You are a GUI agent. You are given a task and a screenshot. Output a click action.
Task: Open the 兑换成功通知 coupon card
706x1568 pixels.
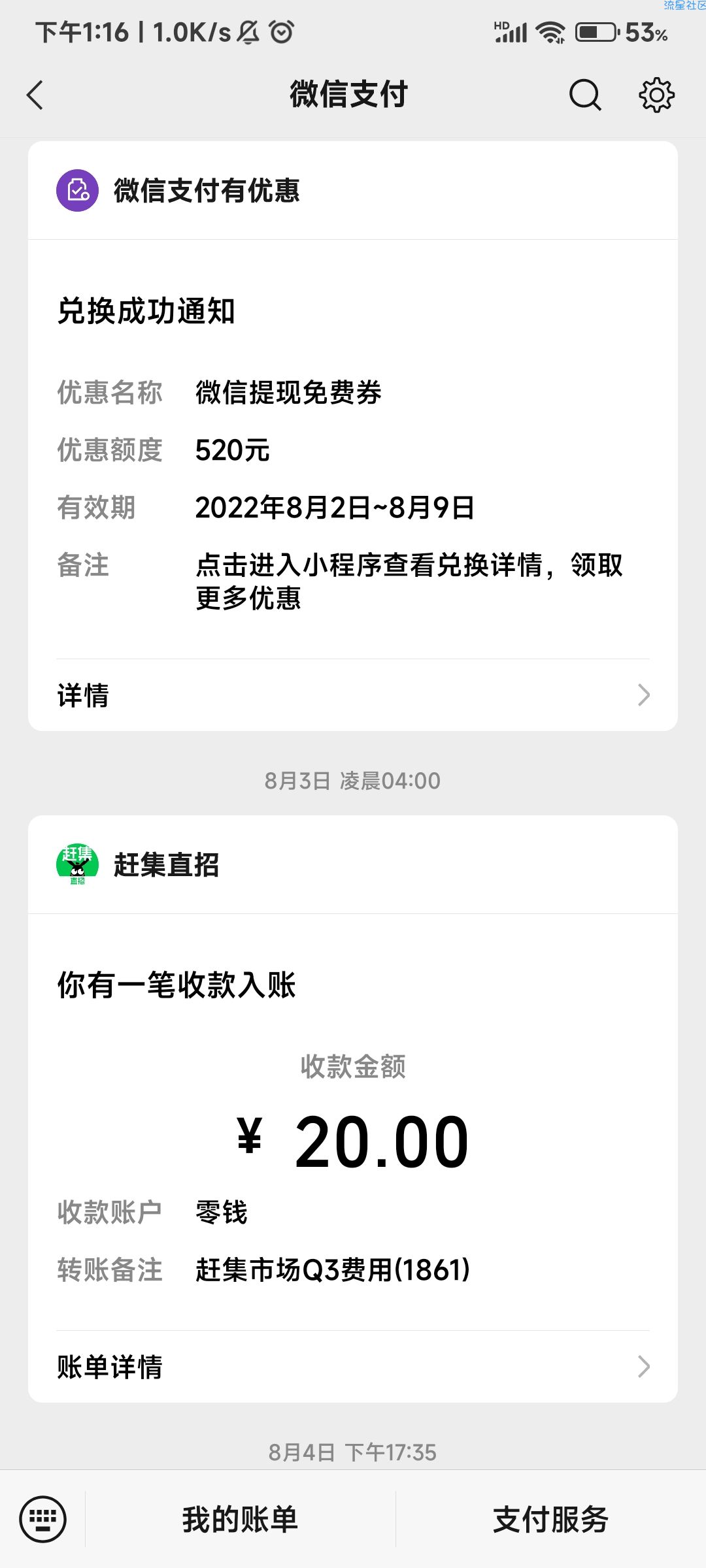[353, 449]
